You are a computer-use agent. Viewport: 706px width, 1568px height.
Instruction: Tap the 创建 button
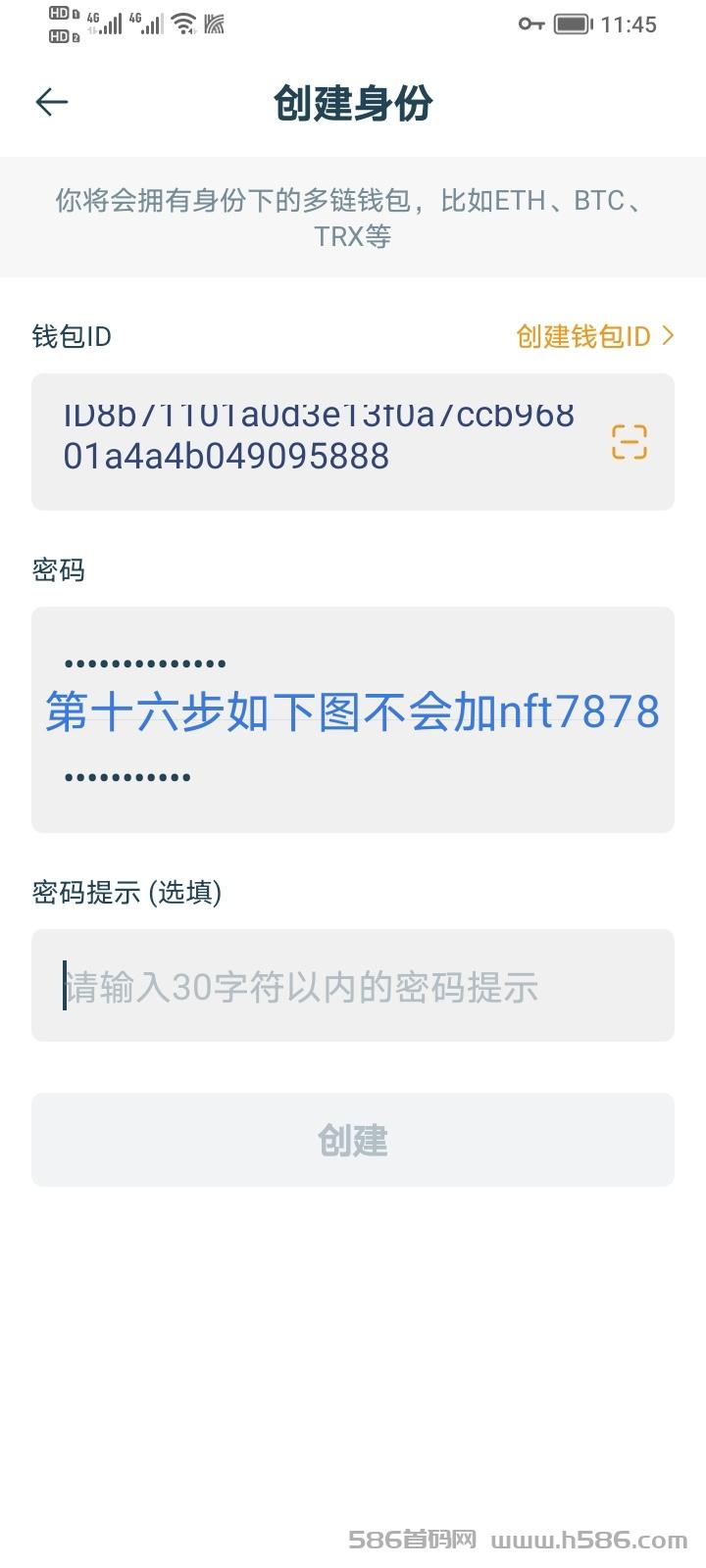point(353,1140)
